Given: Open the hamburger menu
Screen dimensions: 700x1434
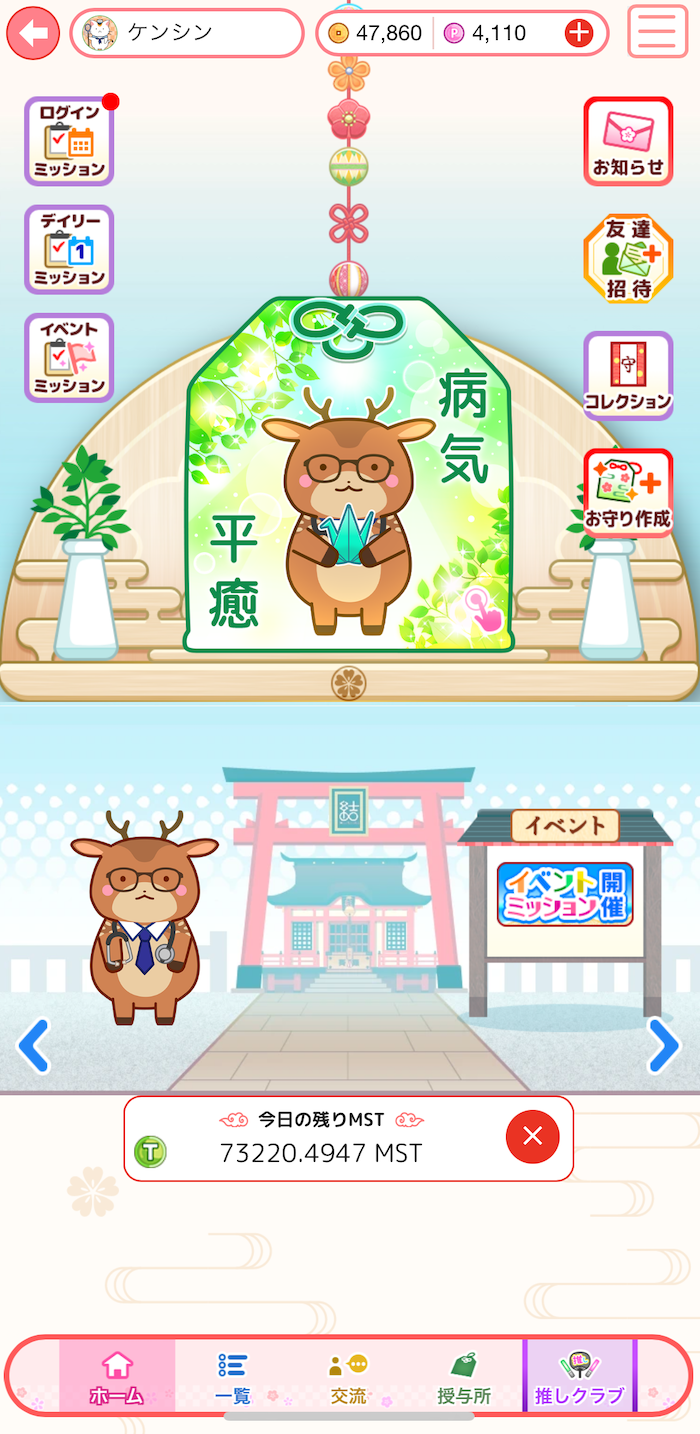Looking at the screenshot, I should (x=657, y=32).
